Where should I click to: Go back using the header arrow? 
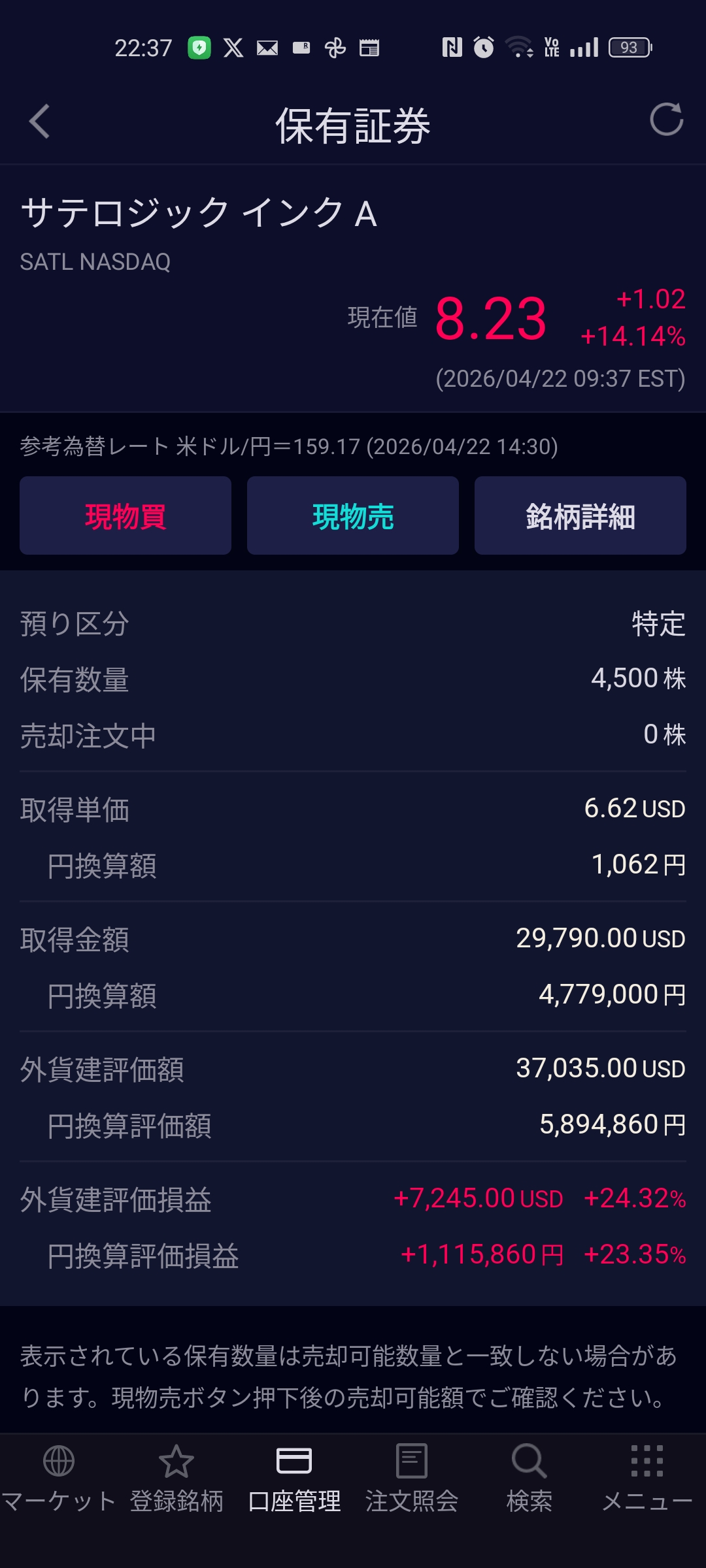coord(40,122)
